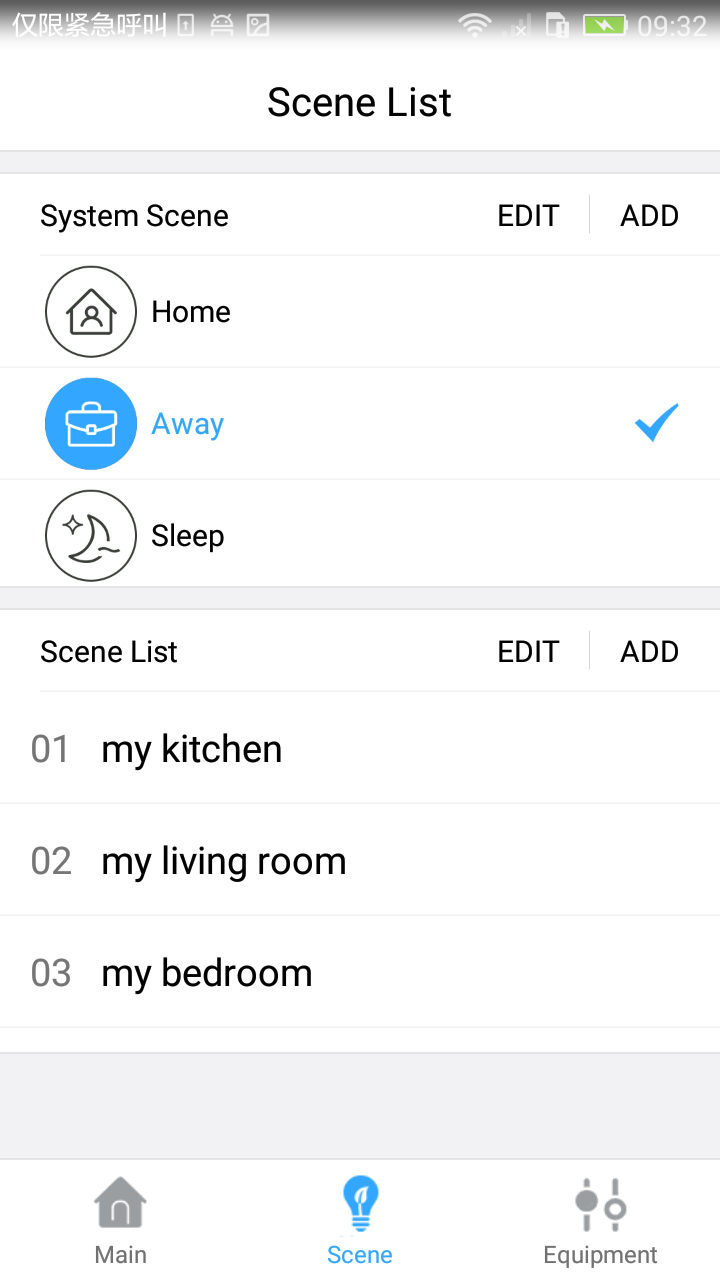Image resolution: width=720 pixels, height=1280 pixels.
Task: Tap ADD in System Scene section
Action: coord(649,216)
